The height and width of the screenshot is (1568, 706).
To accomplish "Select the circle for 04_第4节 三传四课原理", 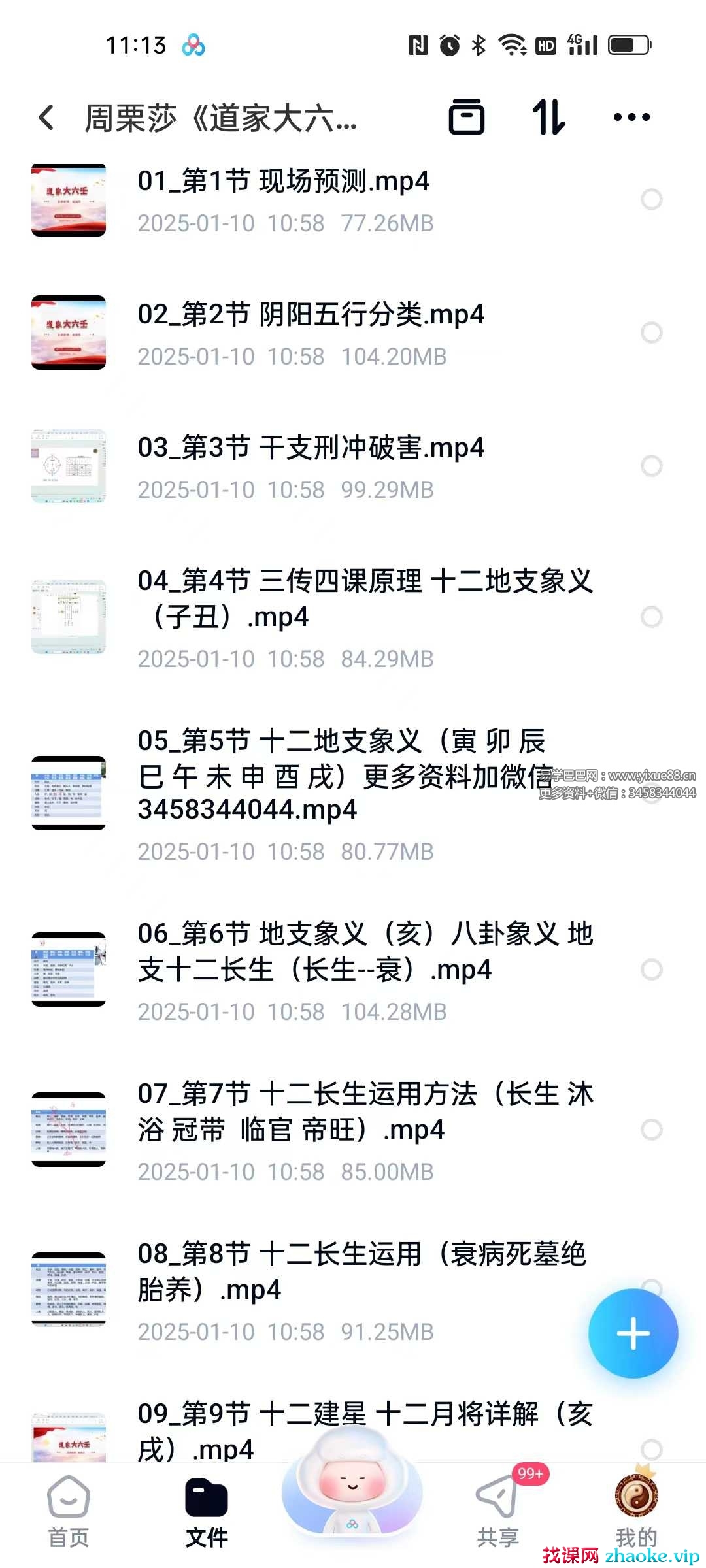I will pyautogui.click(x=651, y=617).
